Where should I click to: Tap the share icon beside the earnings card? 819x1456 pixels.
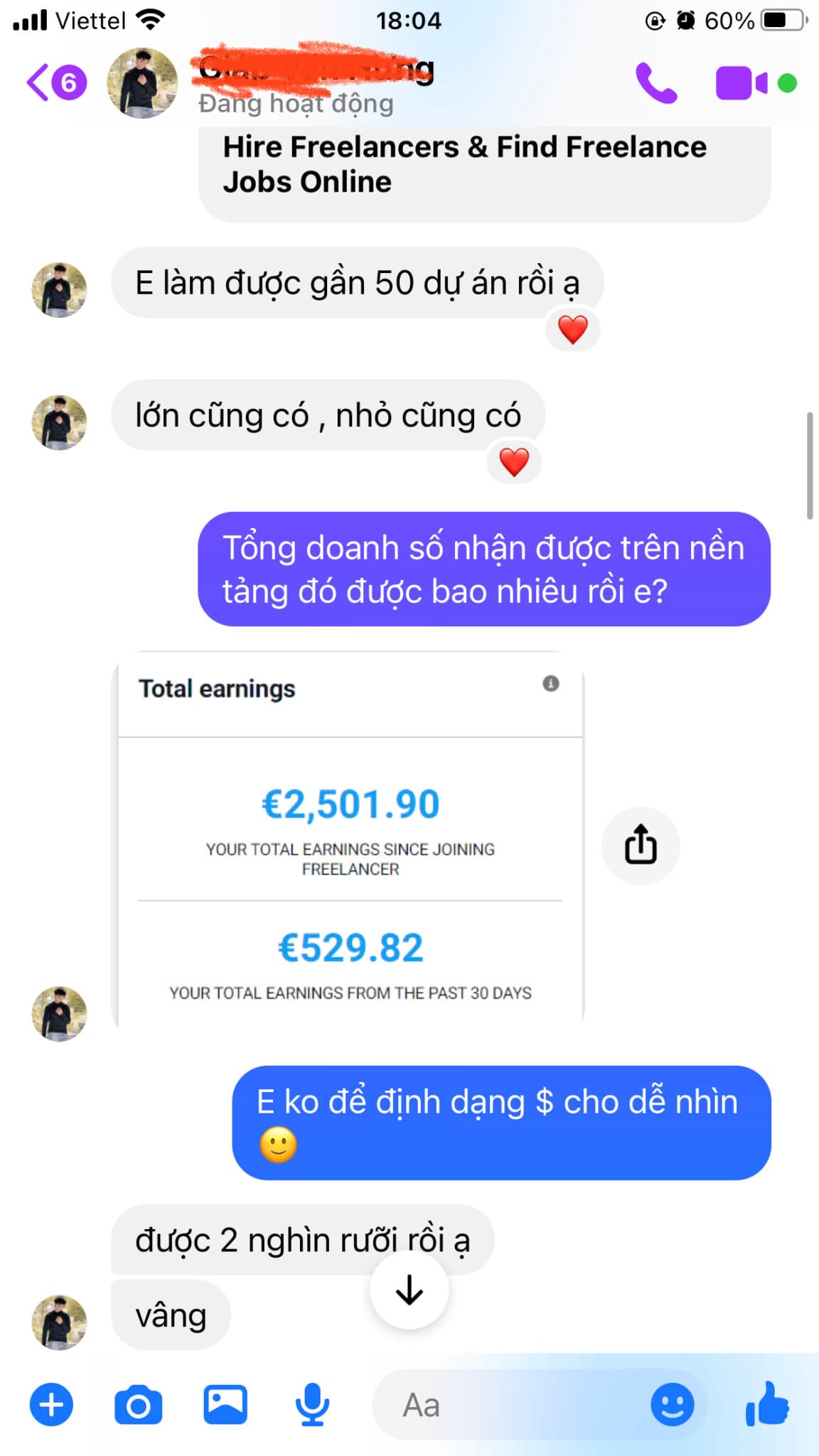(x=641, y=845)
